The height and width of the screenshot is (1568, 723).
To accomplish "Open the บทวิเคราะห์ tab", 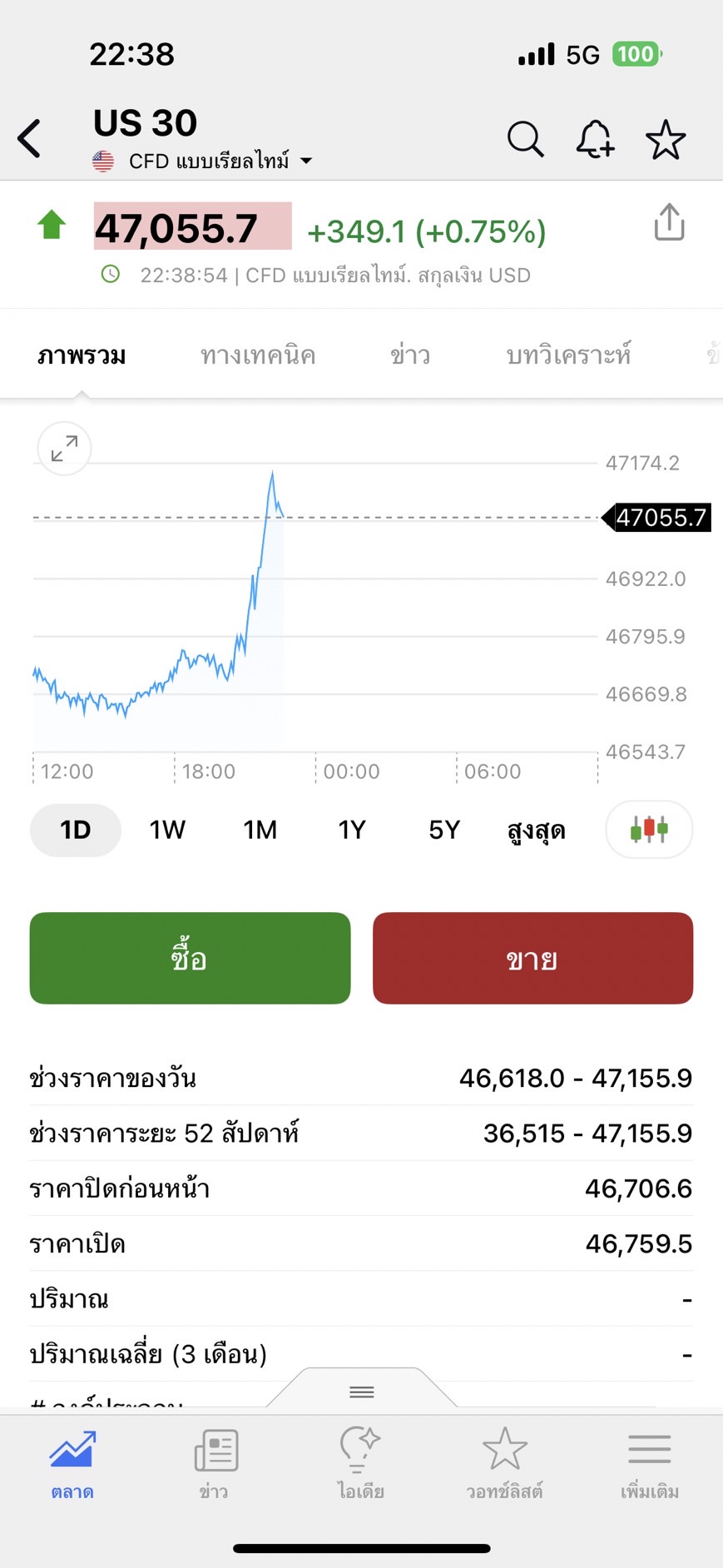I will tap(568, 356).
